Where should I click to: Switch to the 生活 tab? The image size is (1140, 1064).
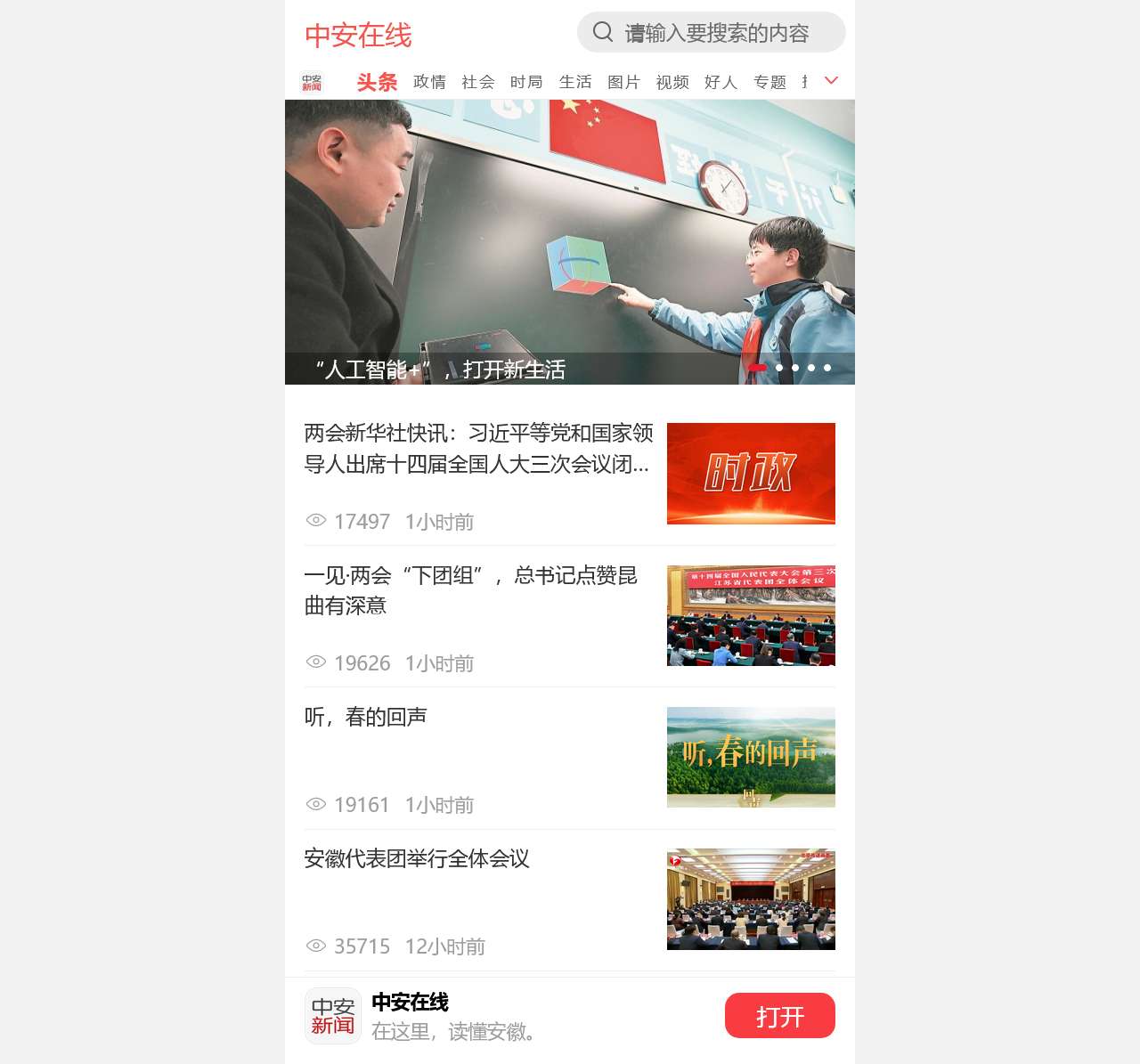575,82
